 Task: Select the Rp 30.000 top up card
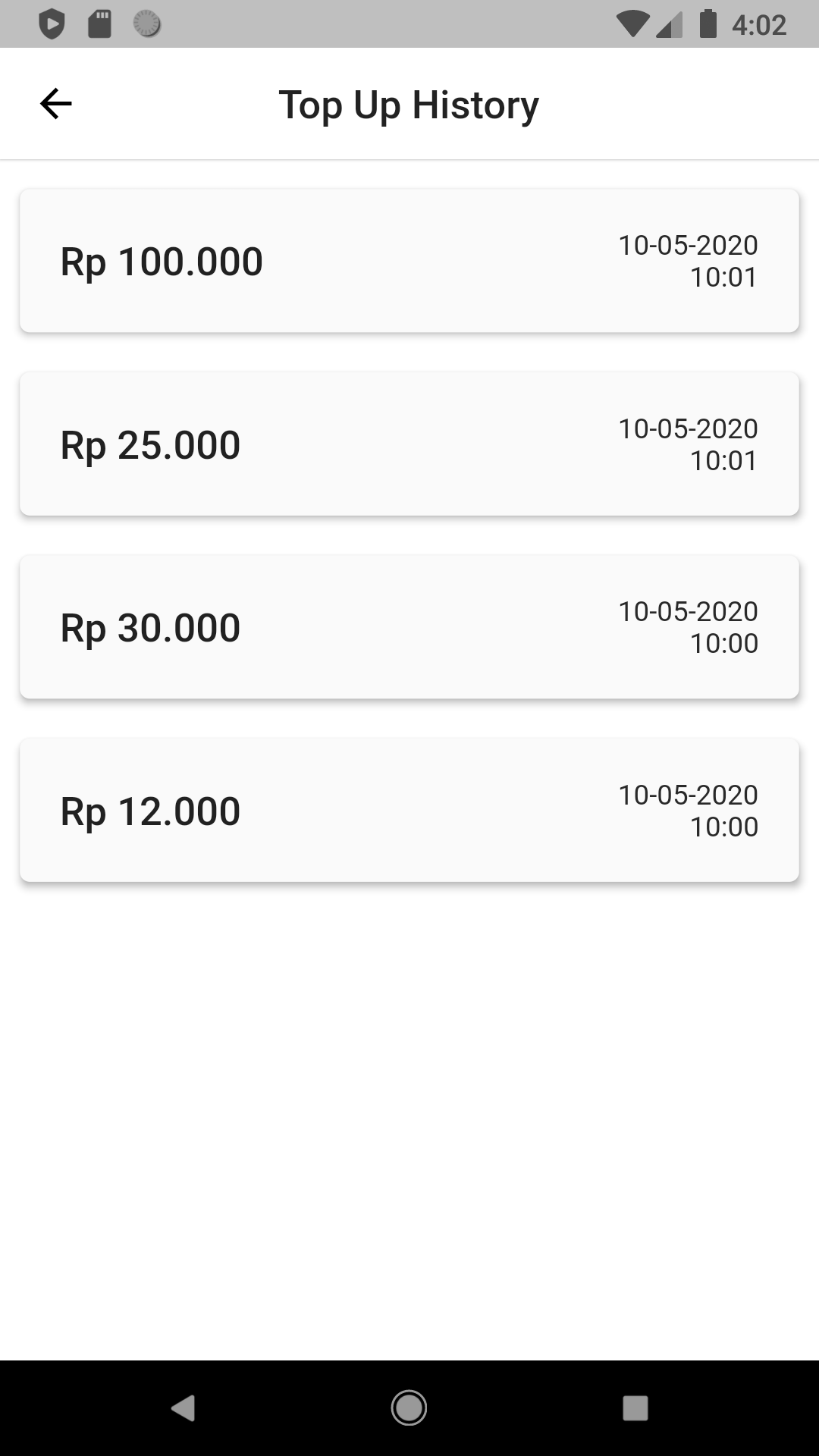tap(409, 627)
